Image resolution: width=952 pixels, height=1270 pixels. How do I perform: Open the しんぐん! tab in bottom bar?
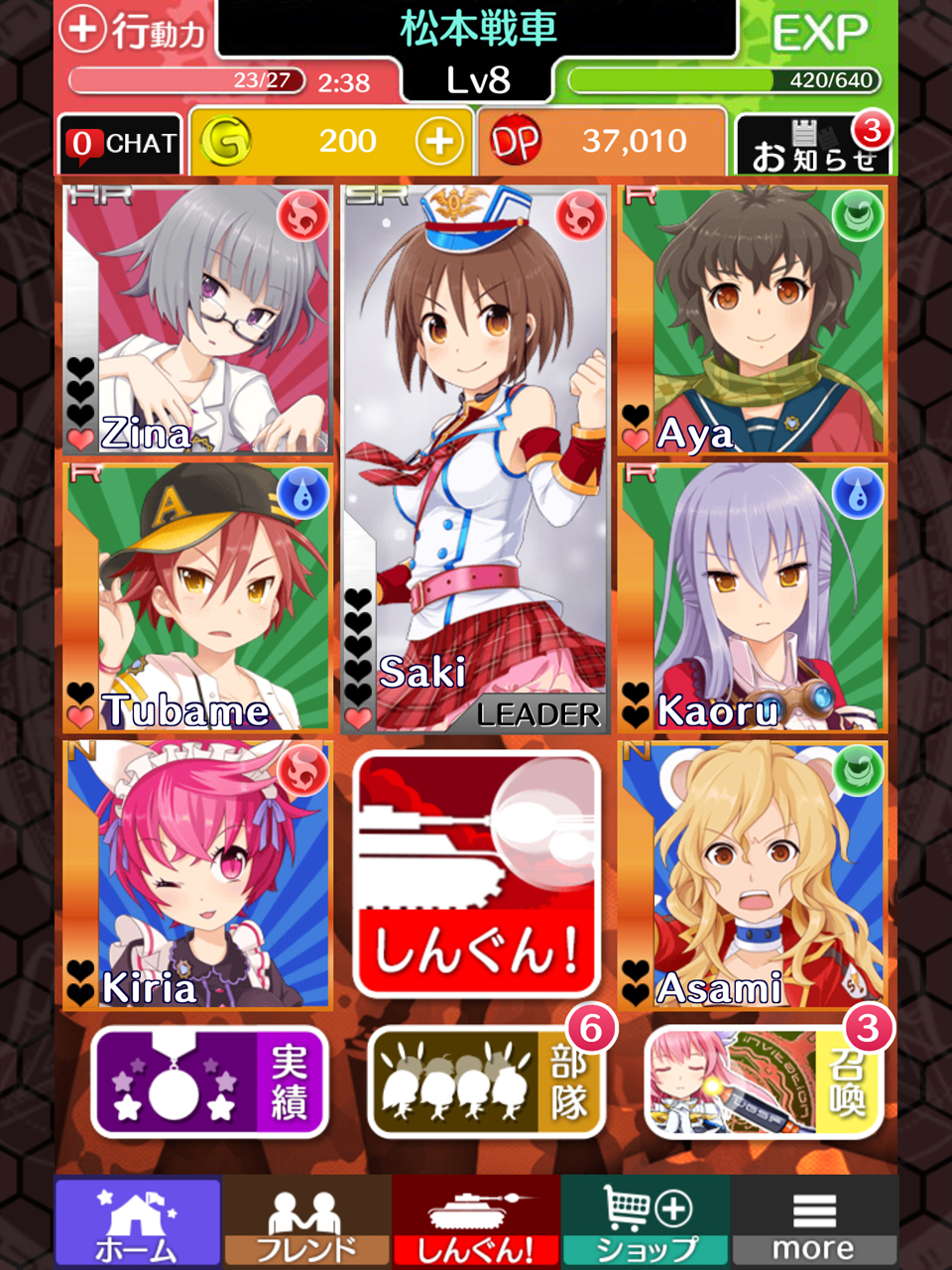coord(476,1221)
